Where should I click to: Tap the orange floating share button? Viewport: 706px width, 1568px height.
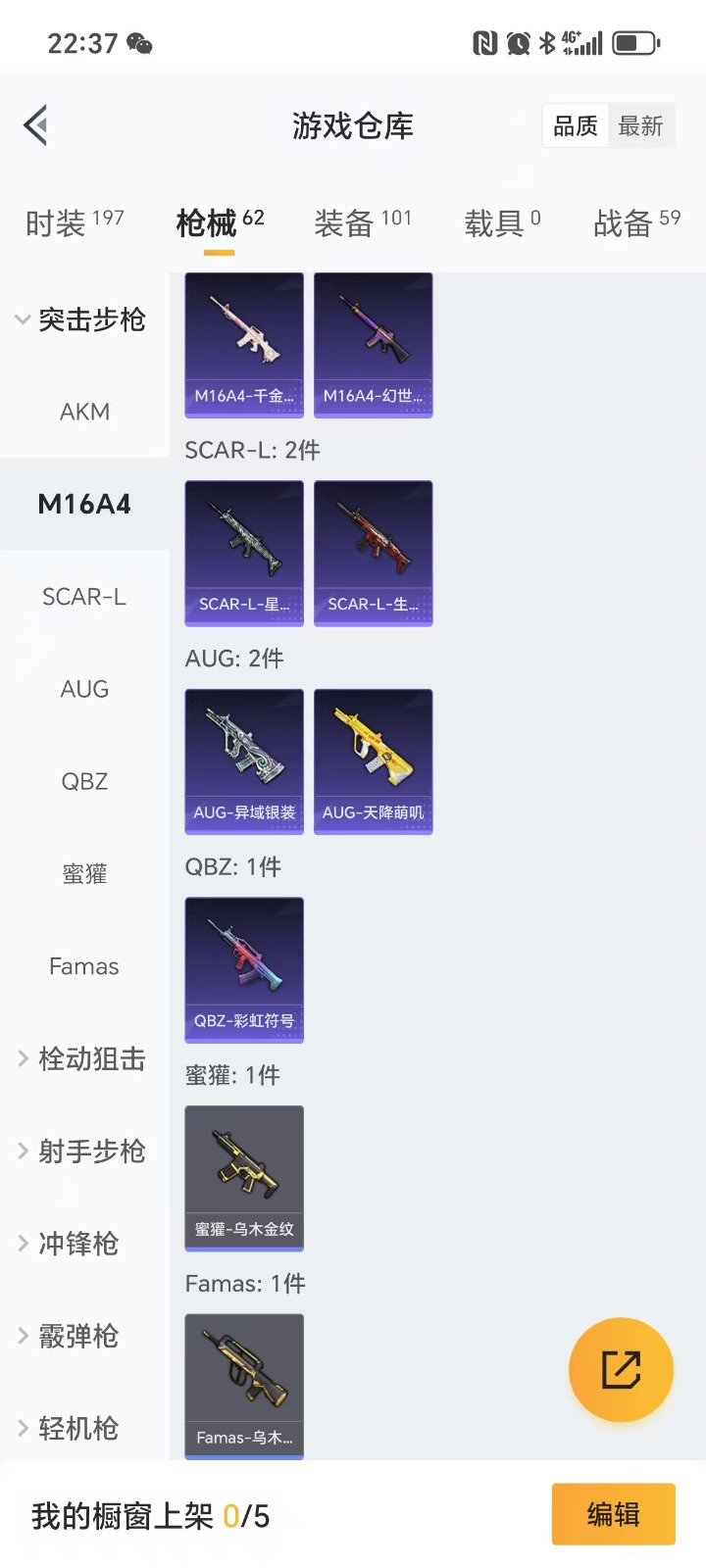click(621, 1369)
